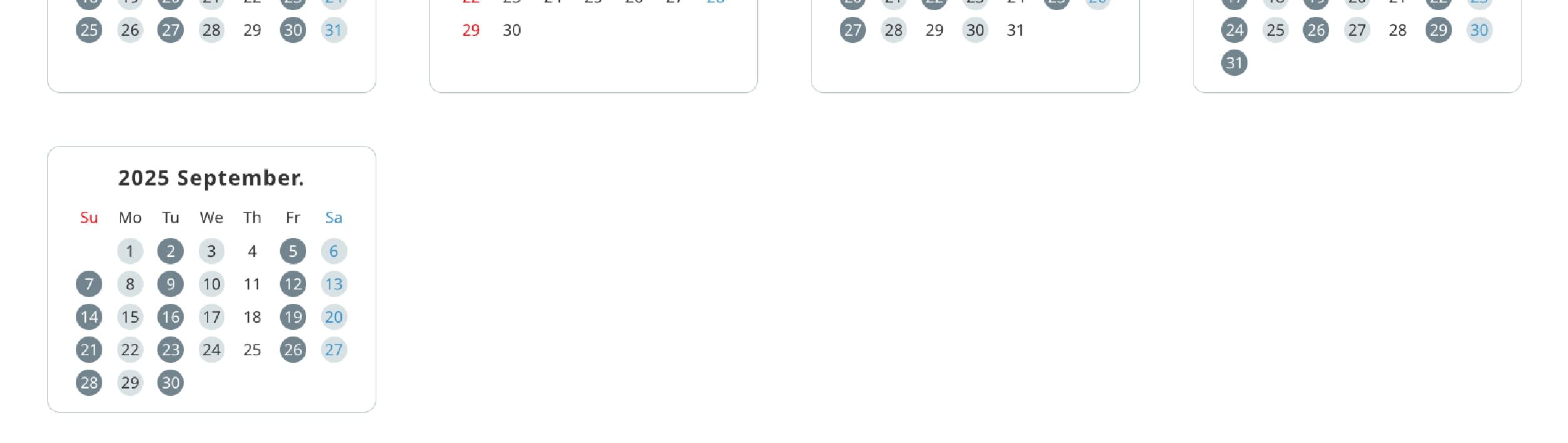Tap September 16 in the 2025 September calendar
The image size is (1568, 443).
click(171, 317)
